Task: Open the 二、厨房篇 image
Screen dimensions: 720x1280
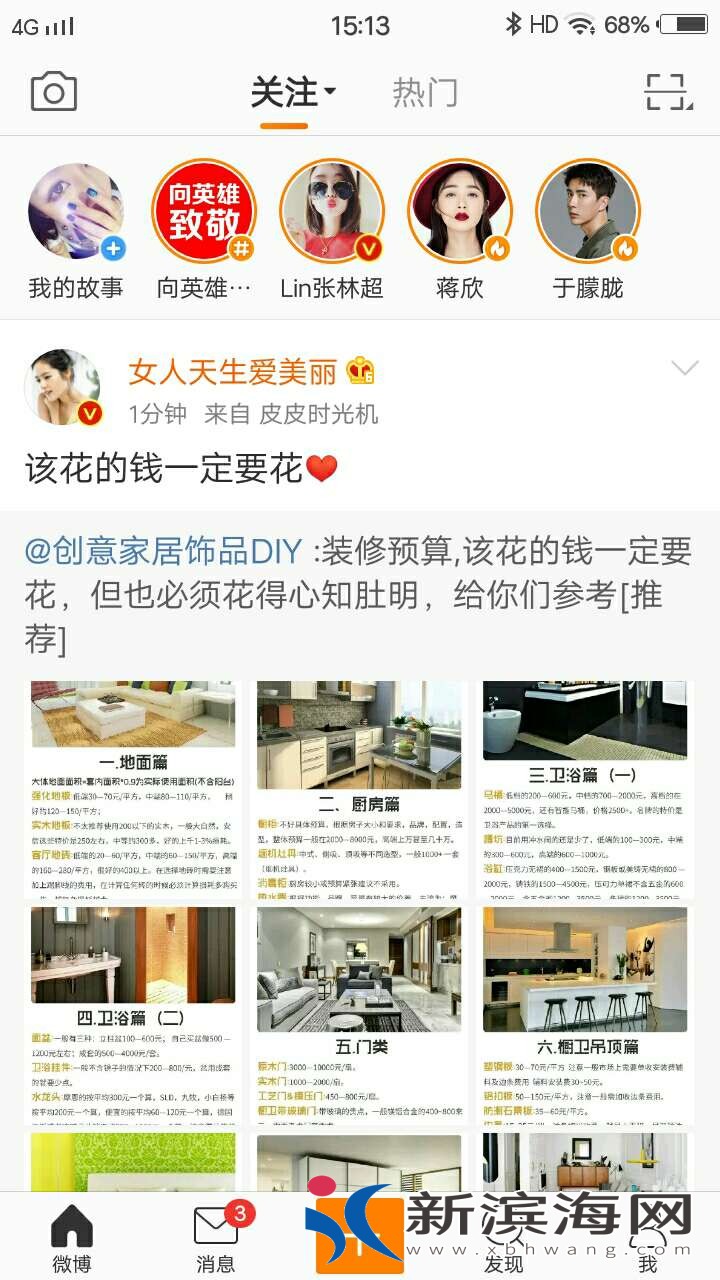Action: point(360,788)
